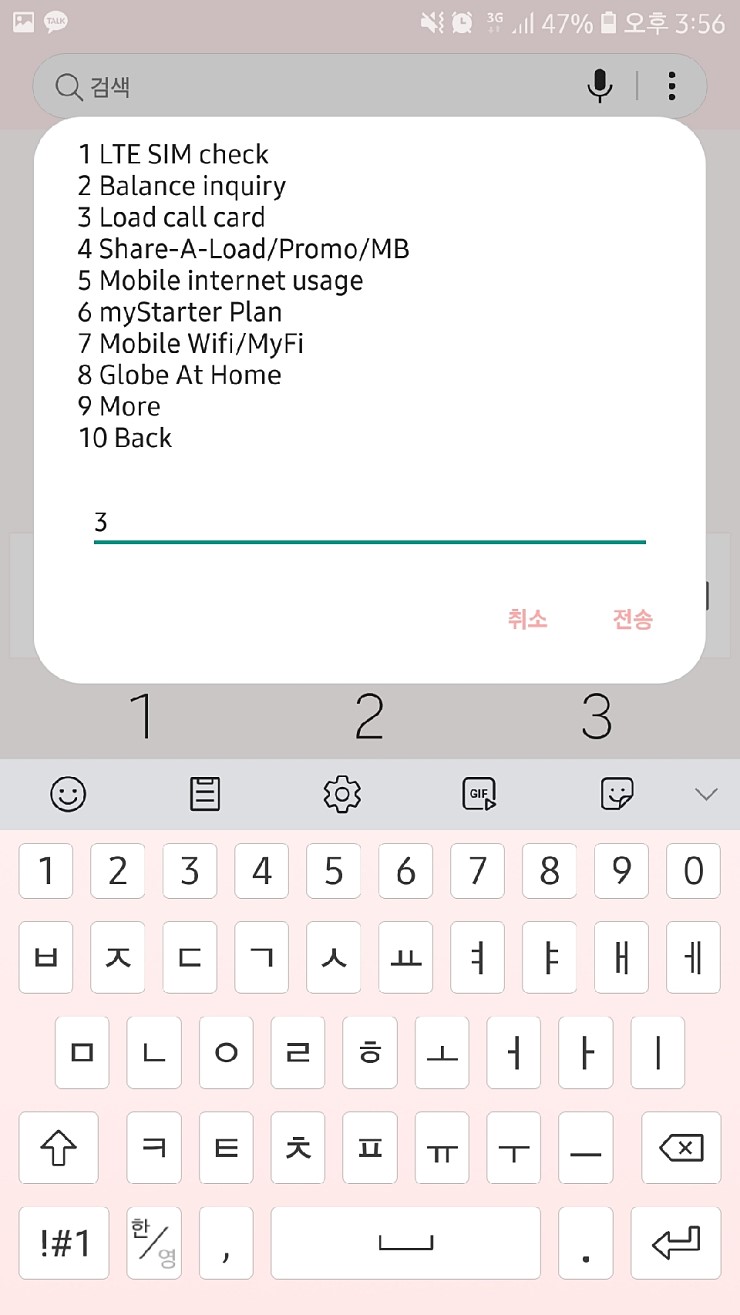Focus the reply input field containing 3
Screen dimensions: 740x1315
pos(369,523)
